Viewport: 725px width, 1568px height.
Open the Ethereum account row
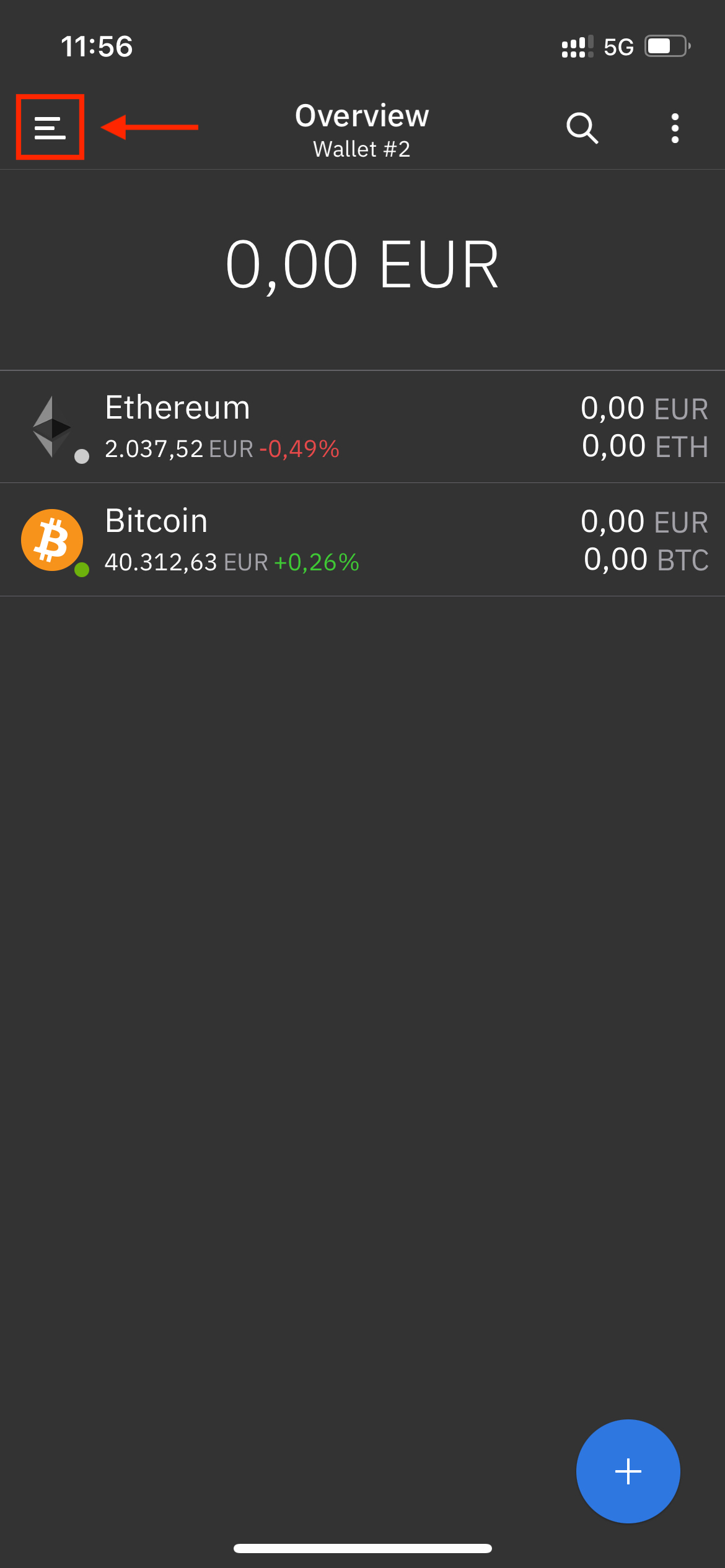362,425
